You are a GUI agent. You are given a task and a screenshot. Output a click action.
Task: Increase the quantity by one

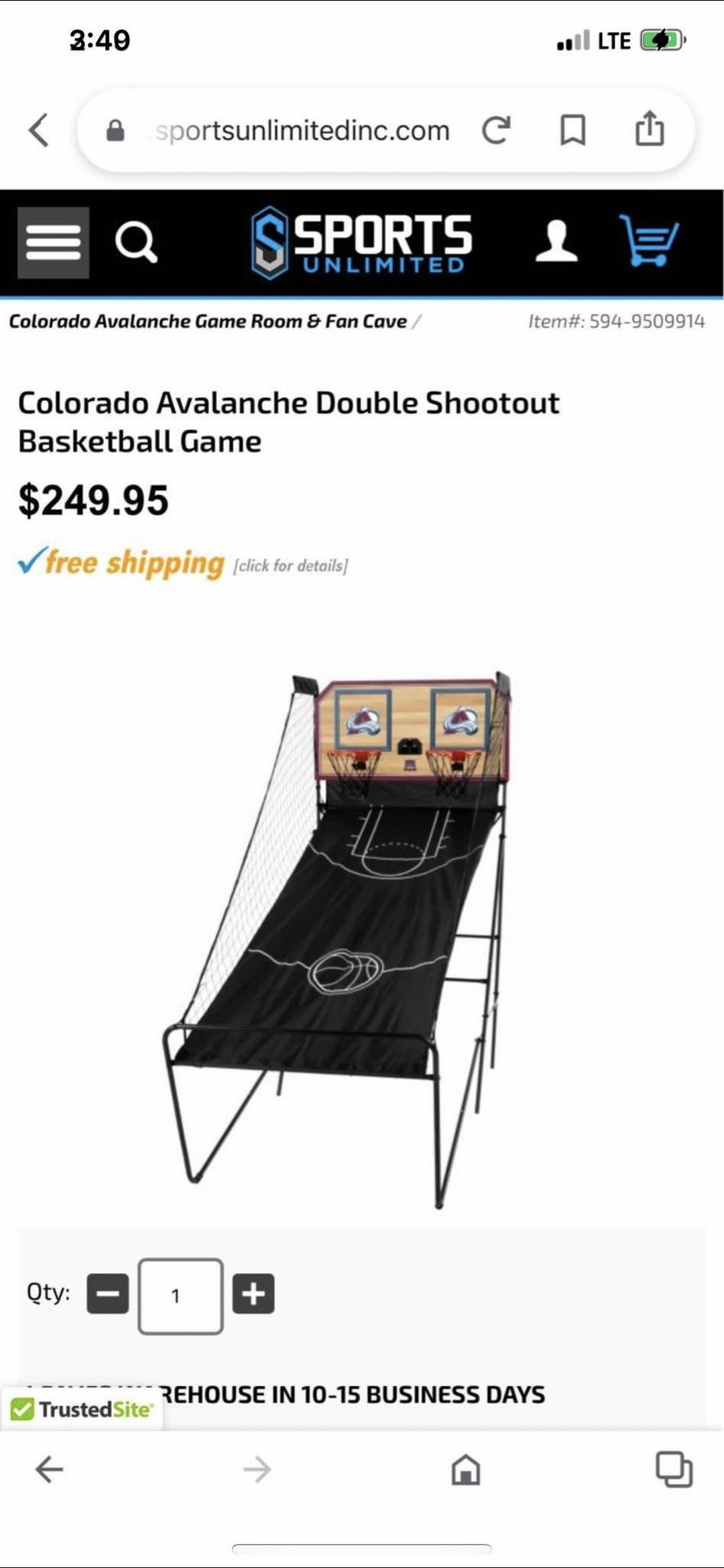point(253,1294)
